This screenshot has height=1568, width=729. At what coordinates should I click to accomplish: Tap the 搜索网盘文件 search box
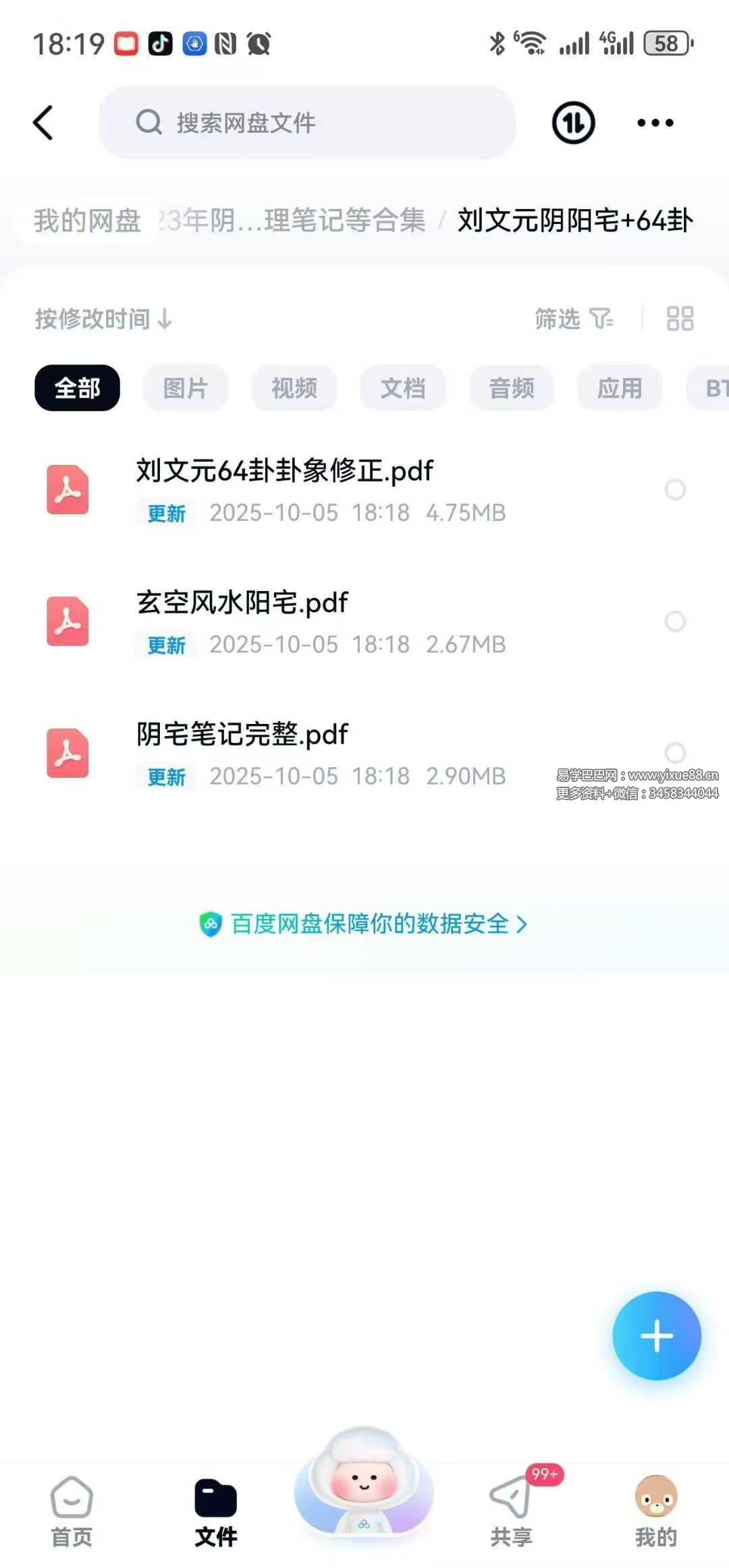tap(307, 123)
